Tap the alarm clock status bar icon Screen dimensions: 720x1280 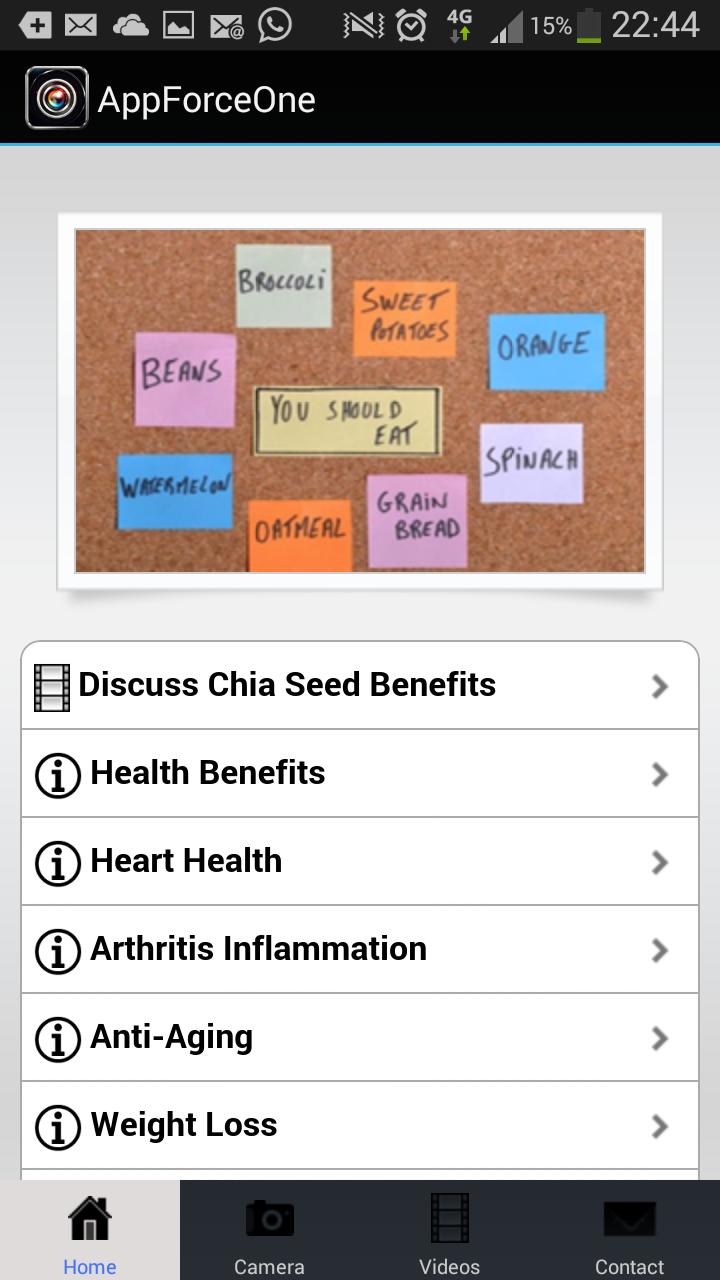409,22
